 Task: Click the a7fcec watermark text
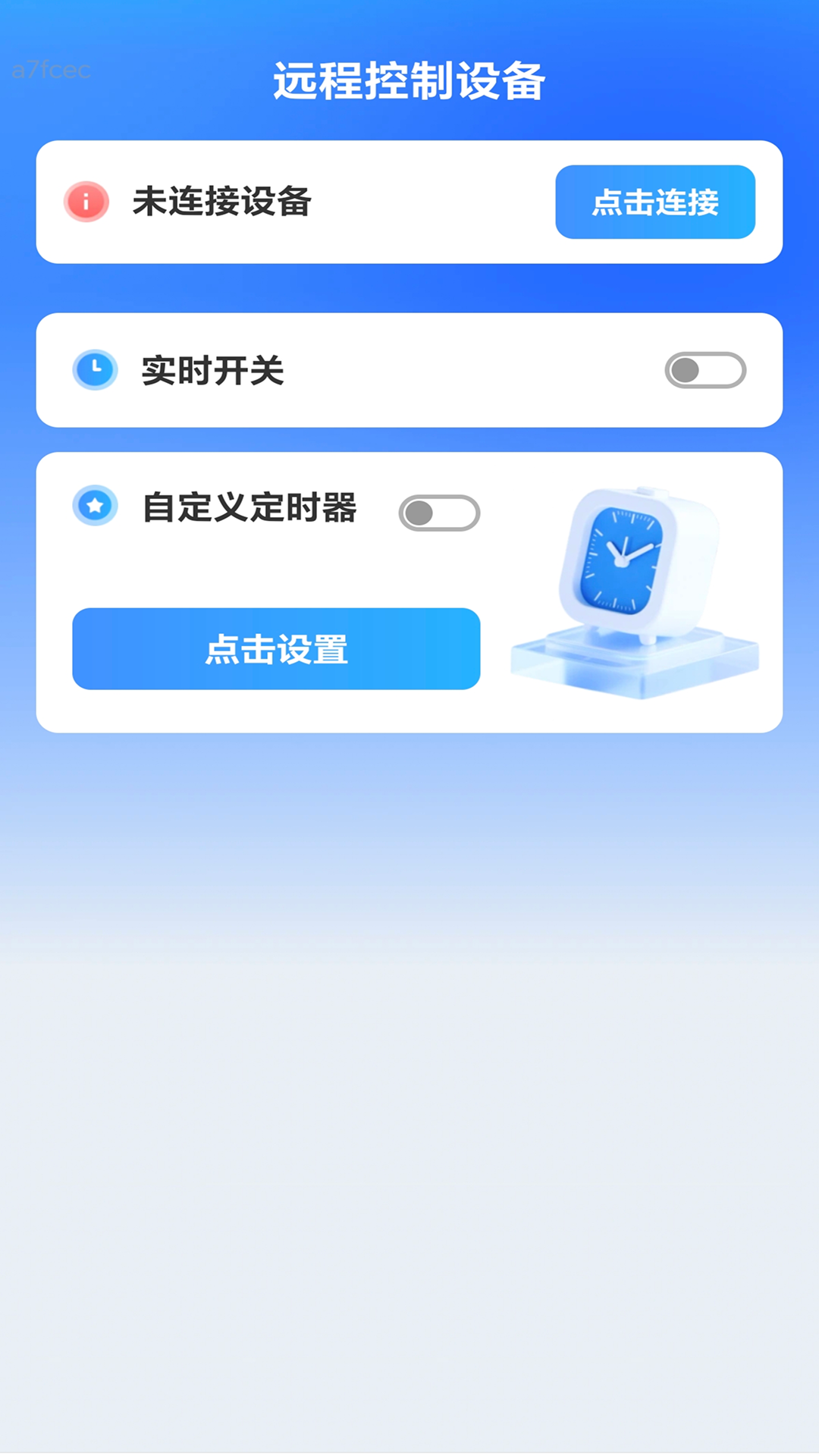[49, 71]
